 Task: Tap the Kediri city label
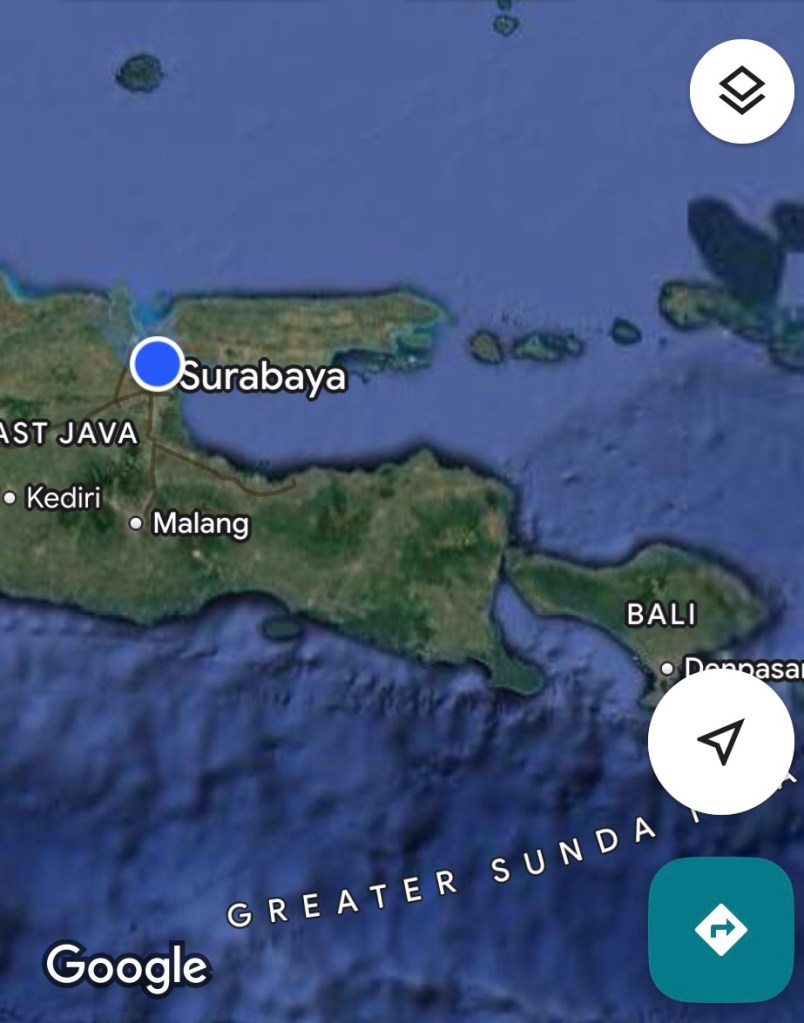pos(63,497)
